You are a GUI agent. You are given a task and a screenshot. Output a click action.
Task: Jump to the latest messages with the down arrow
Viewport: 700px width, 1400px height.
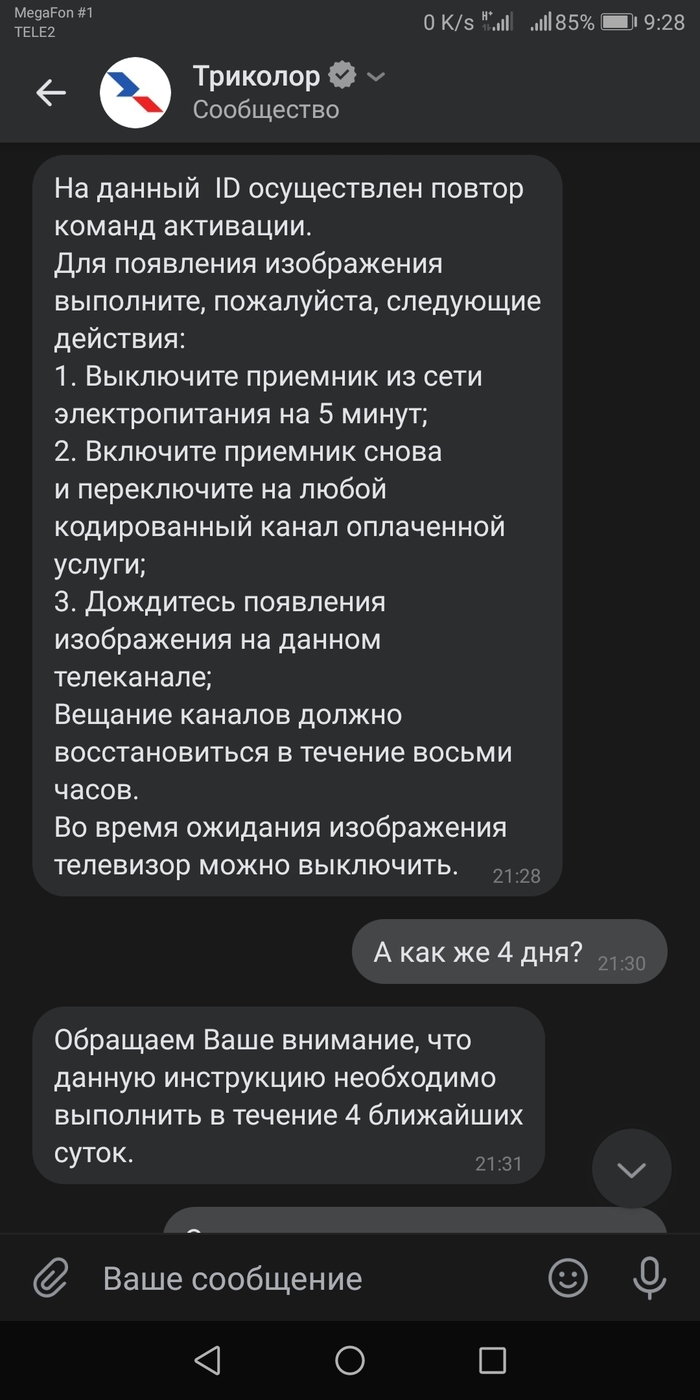coord(631,1168)
